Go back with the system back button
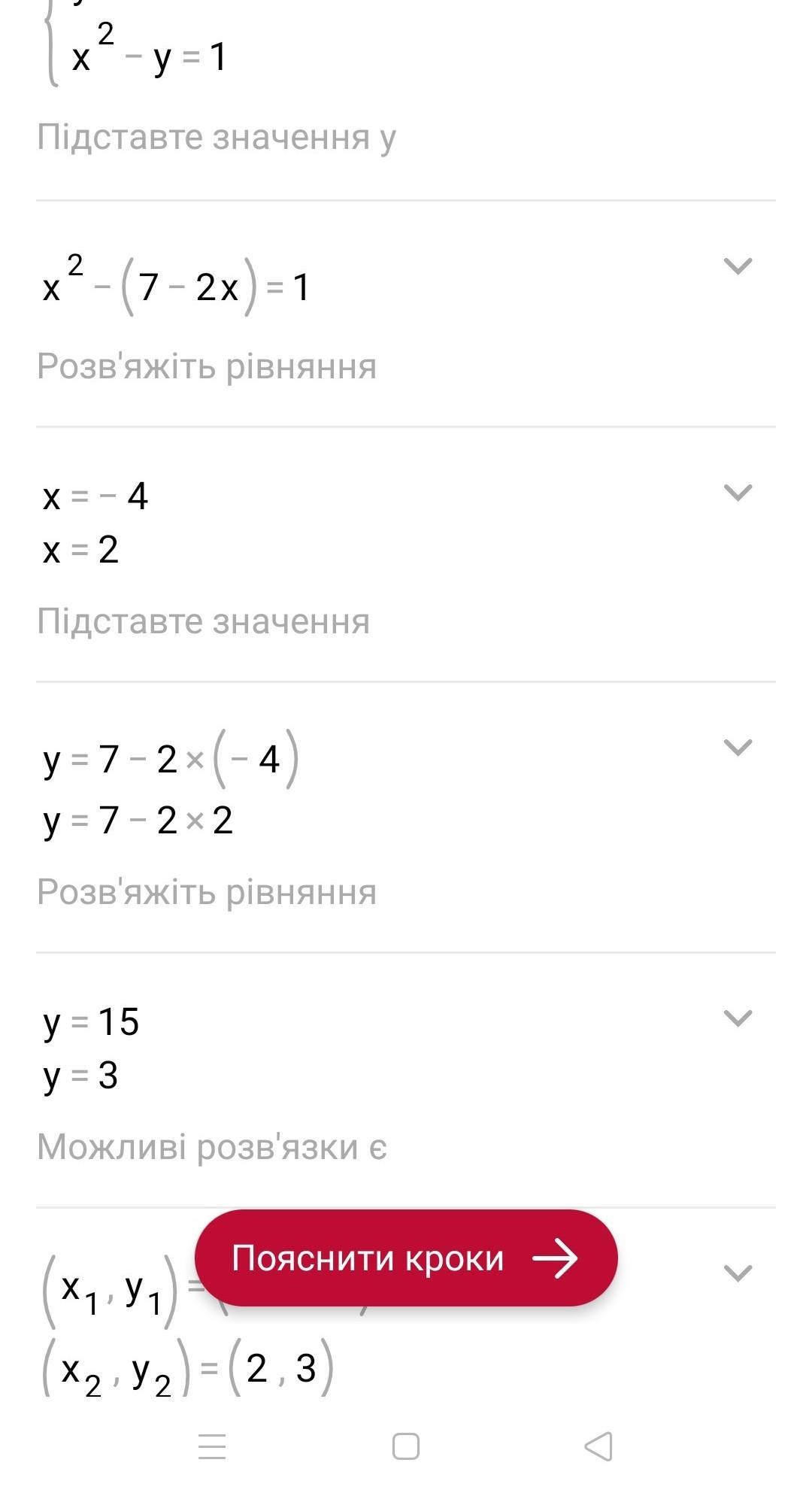The image size is (812, 1496). click(x=598, y=1446)
